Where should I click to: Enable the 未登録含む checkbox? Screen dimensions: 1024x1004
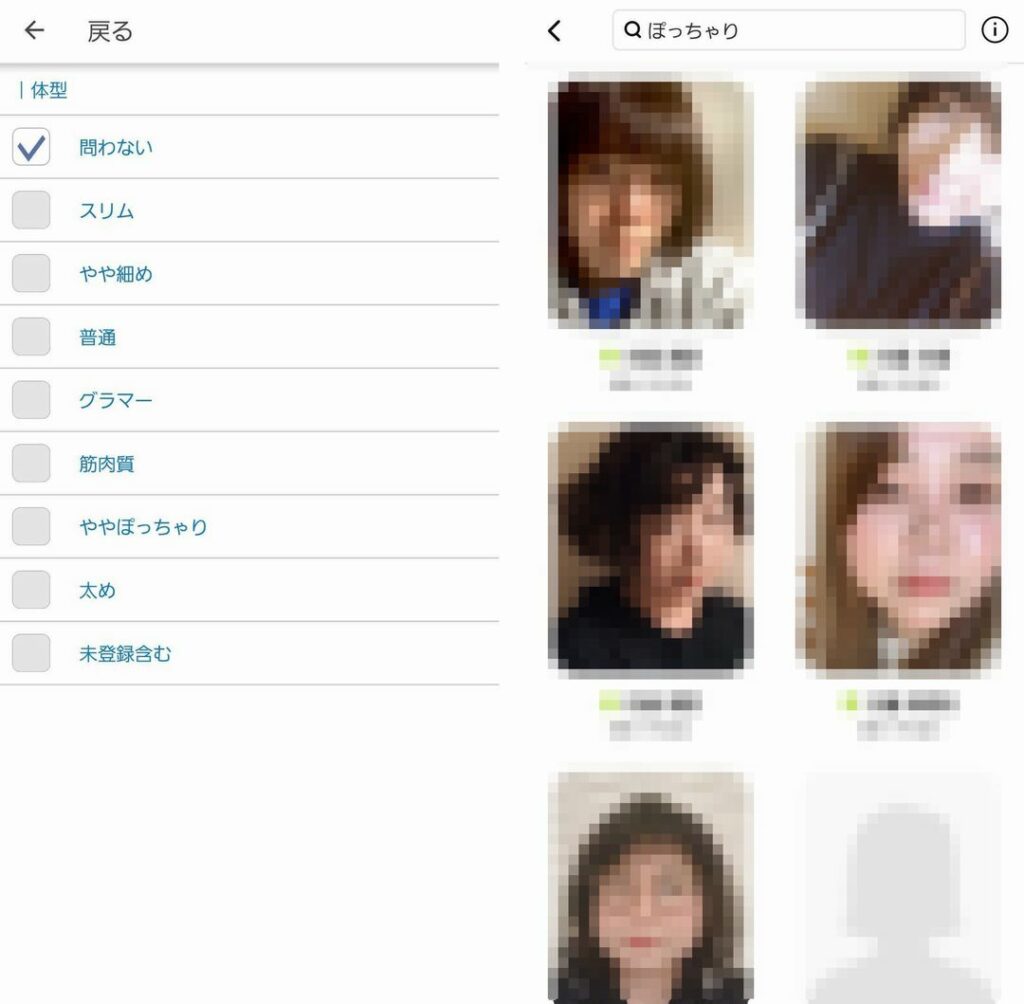click(31, 653)
